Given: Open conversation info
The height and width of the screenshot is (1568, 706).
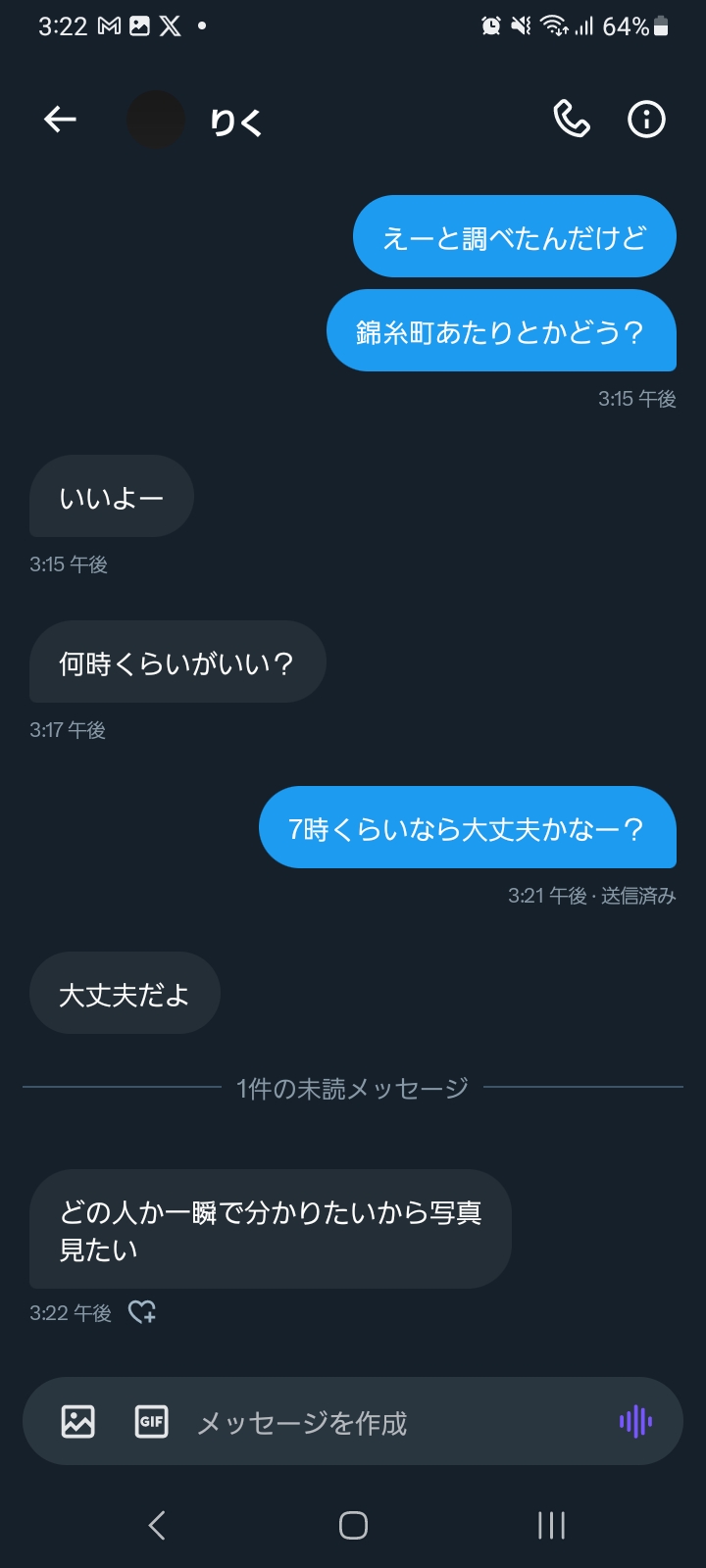Looking at the screenshot, I should 646,120.
